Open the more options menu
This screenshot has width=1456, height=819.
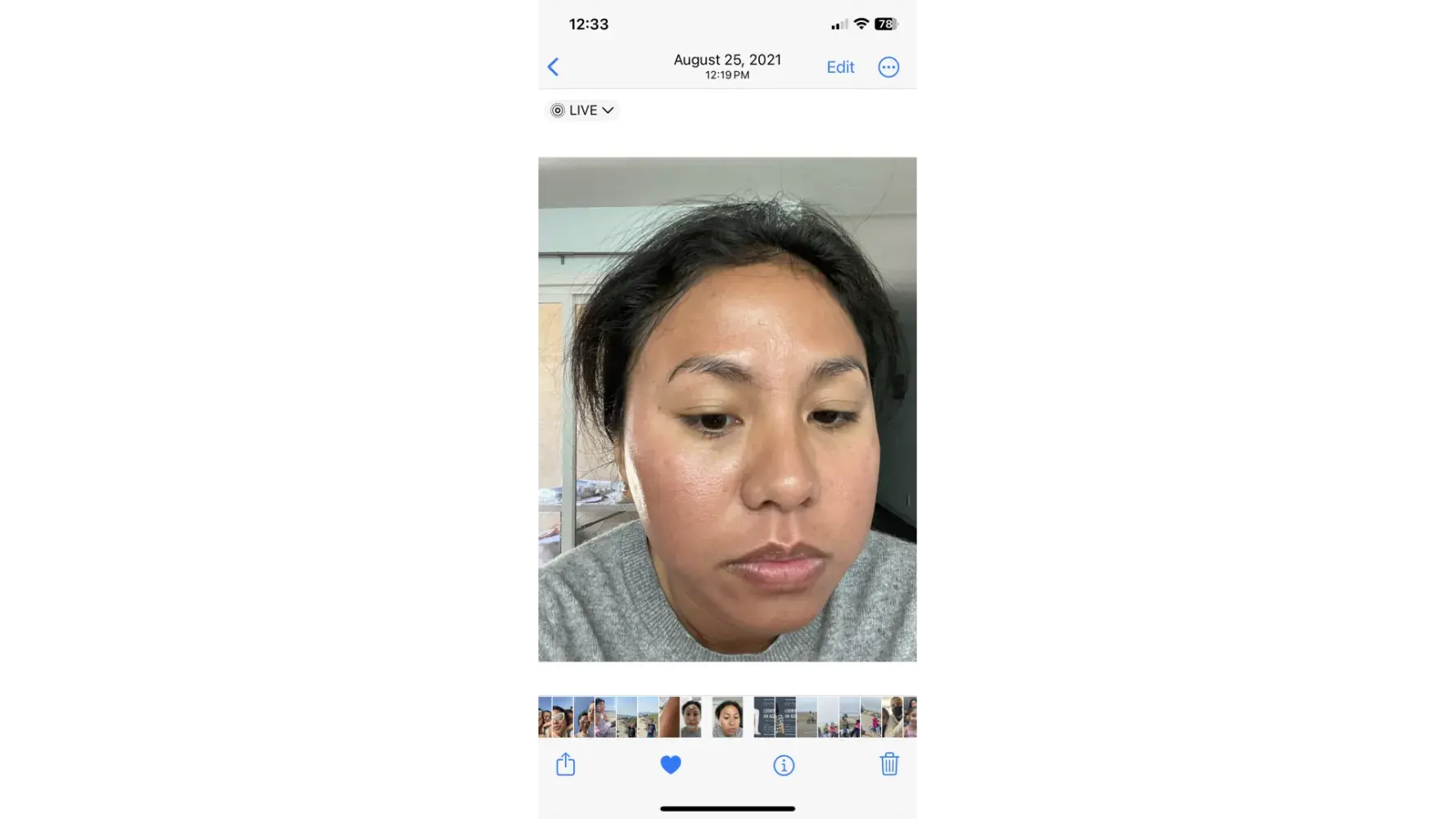pyautogui.click(x=889, y=67)
